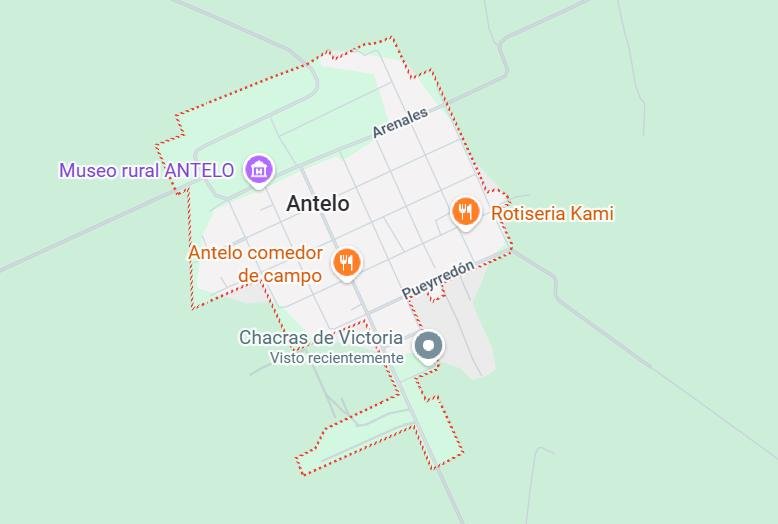Open the Chacras de Victoria marker

point(429,346)
